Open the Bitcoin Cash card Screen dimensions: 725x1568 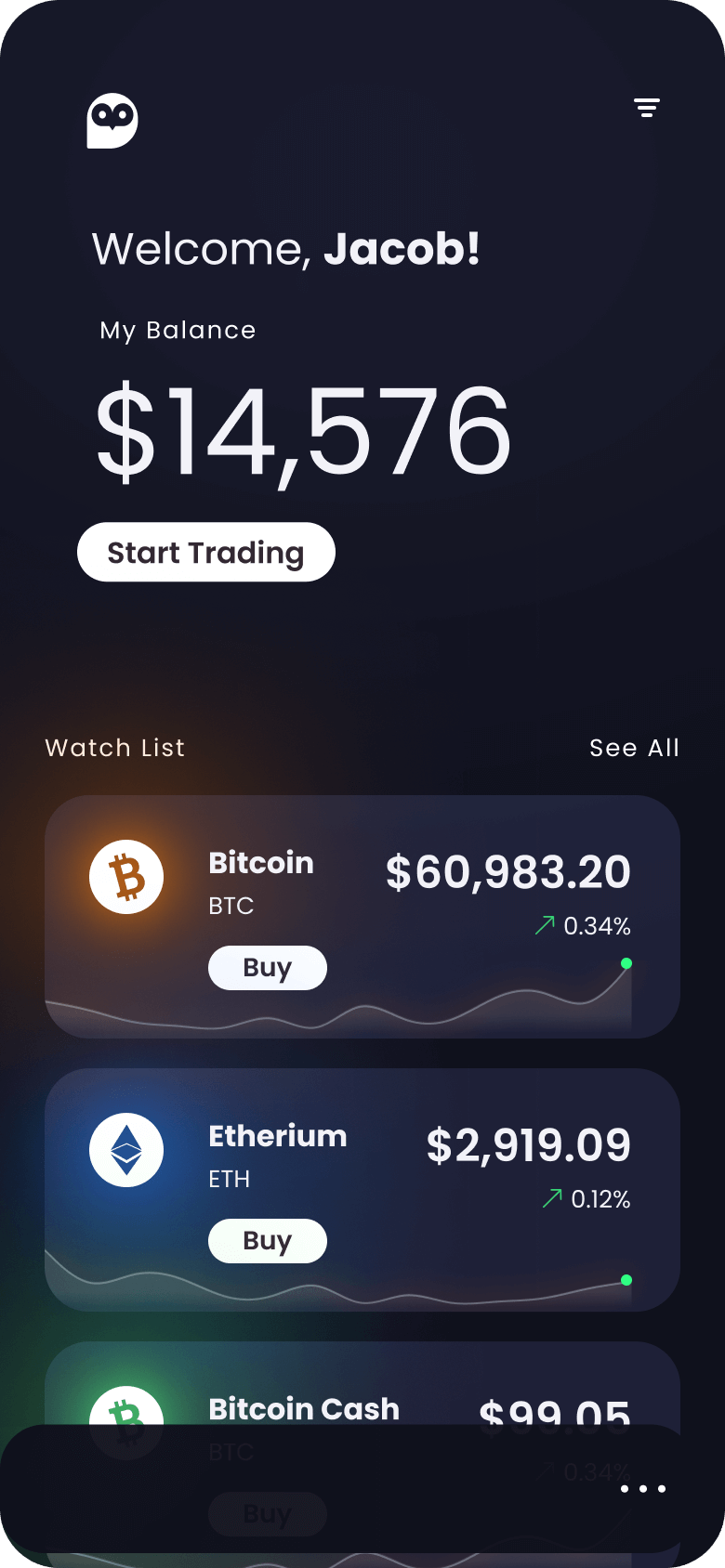pyautogui.click(x=362, y=1384)
